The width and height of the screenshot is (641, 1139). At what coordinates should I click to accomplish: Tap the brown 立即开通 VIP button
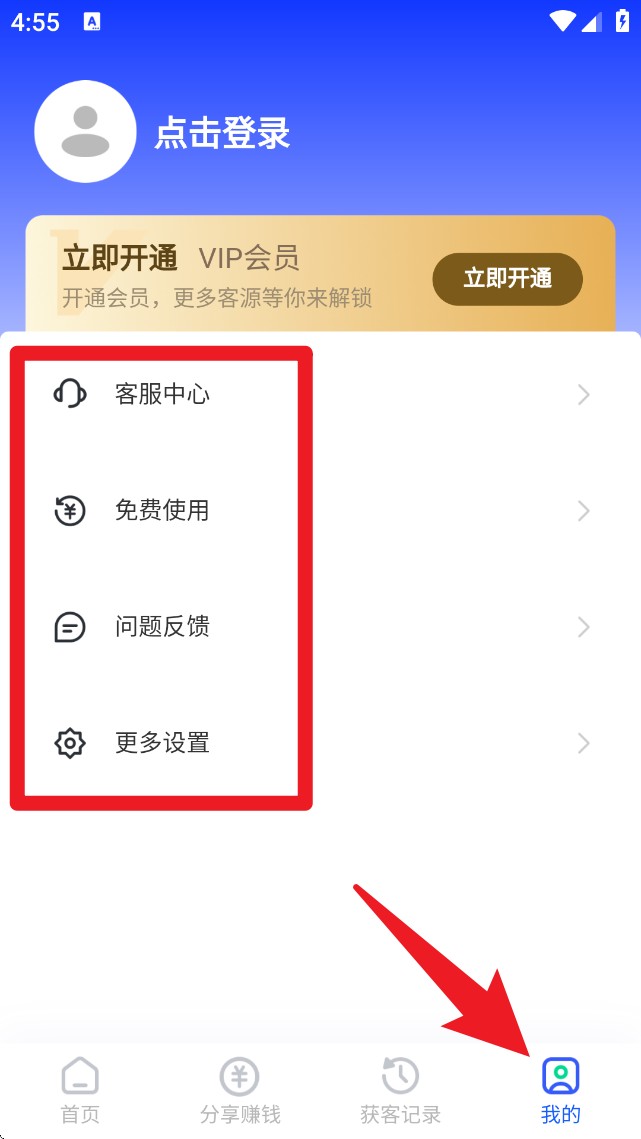[x=507, y=279]
